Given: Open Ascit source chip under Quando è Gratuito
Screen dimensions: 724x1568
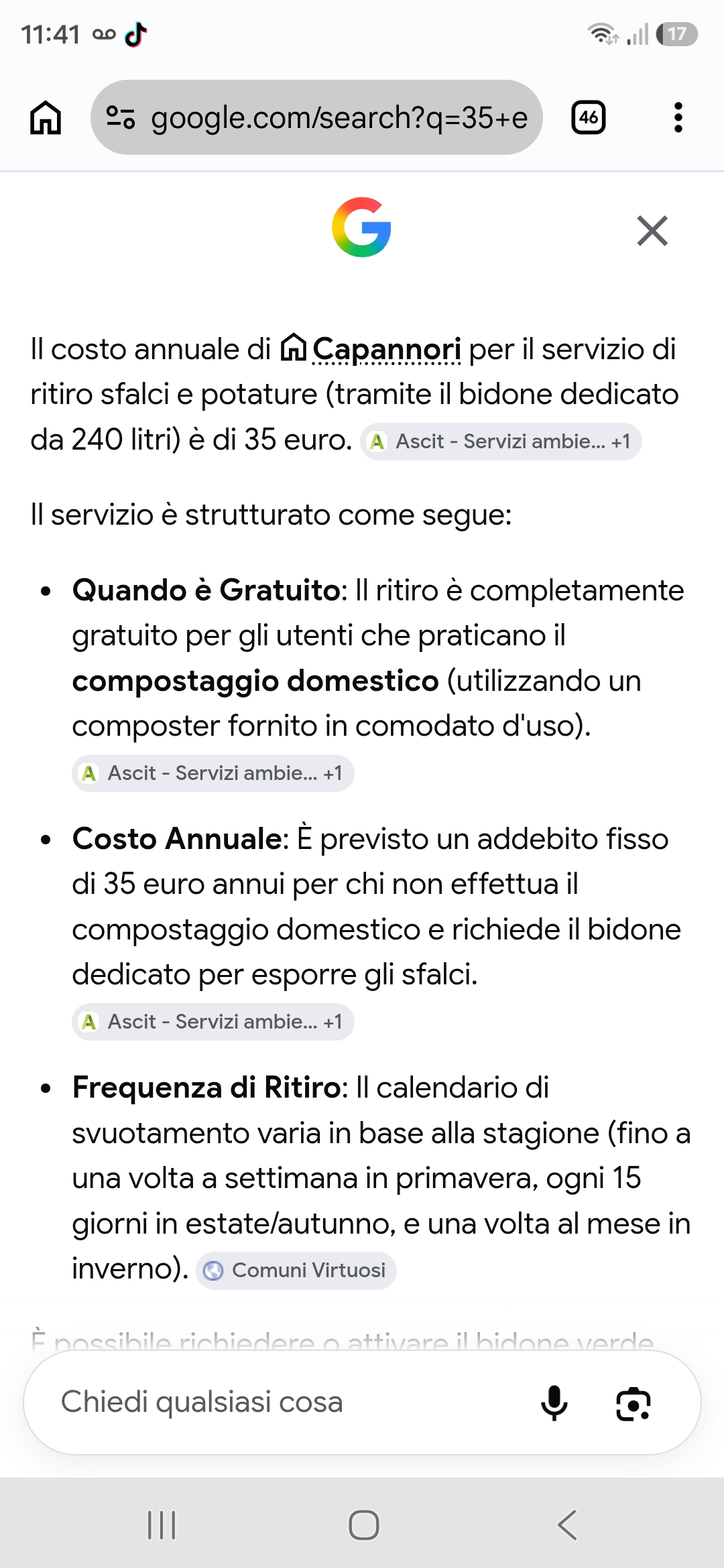Looking at the screenshot, I should [213, 773].
